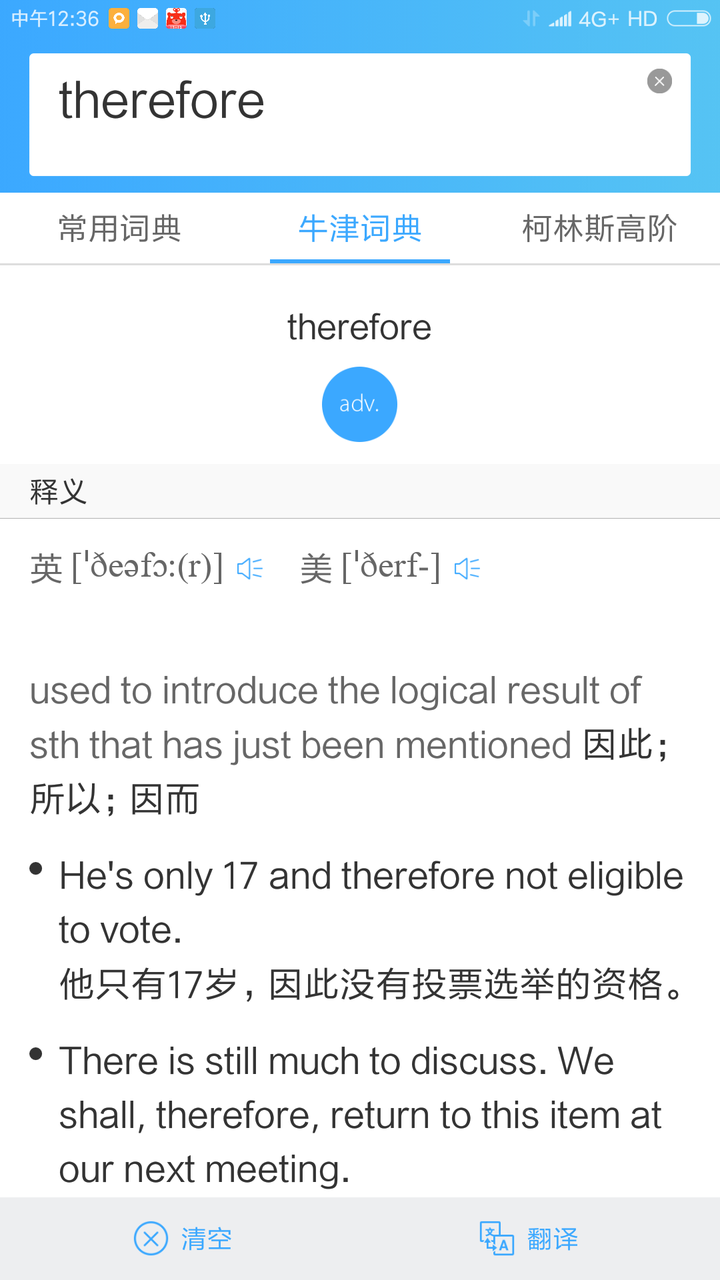The width and height of the screenshot is (720, 1280).
Task: Clear the search field with the X icon
Action: pyautogui.click(x=659, y=81)
